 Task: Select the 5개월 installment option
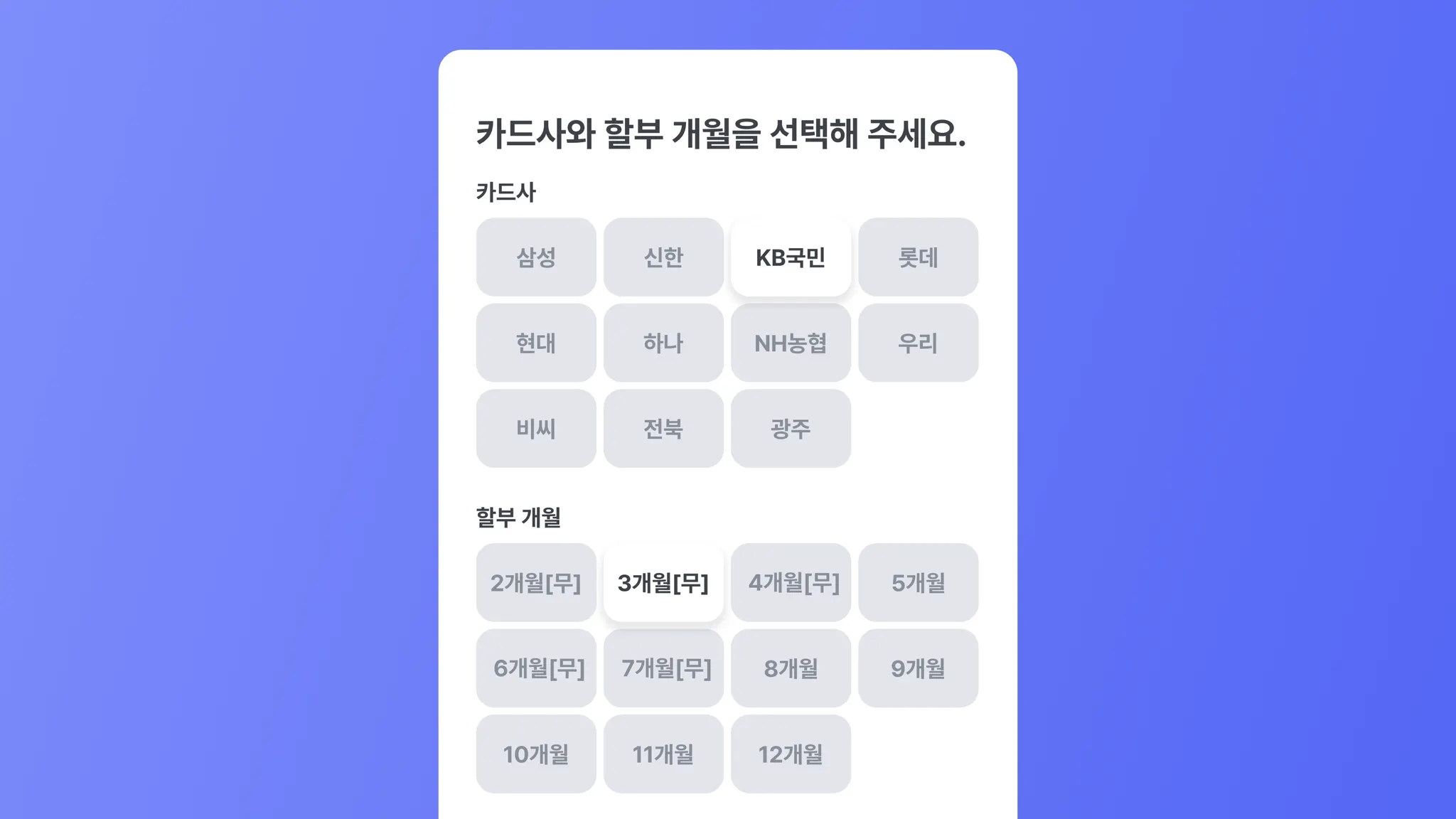click(x=918, y=583)
